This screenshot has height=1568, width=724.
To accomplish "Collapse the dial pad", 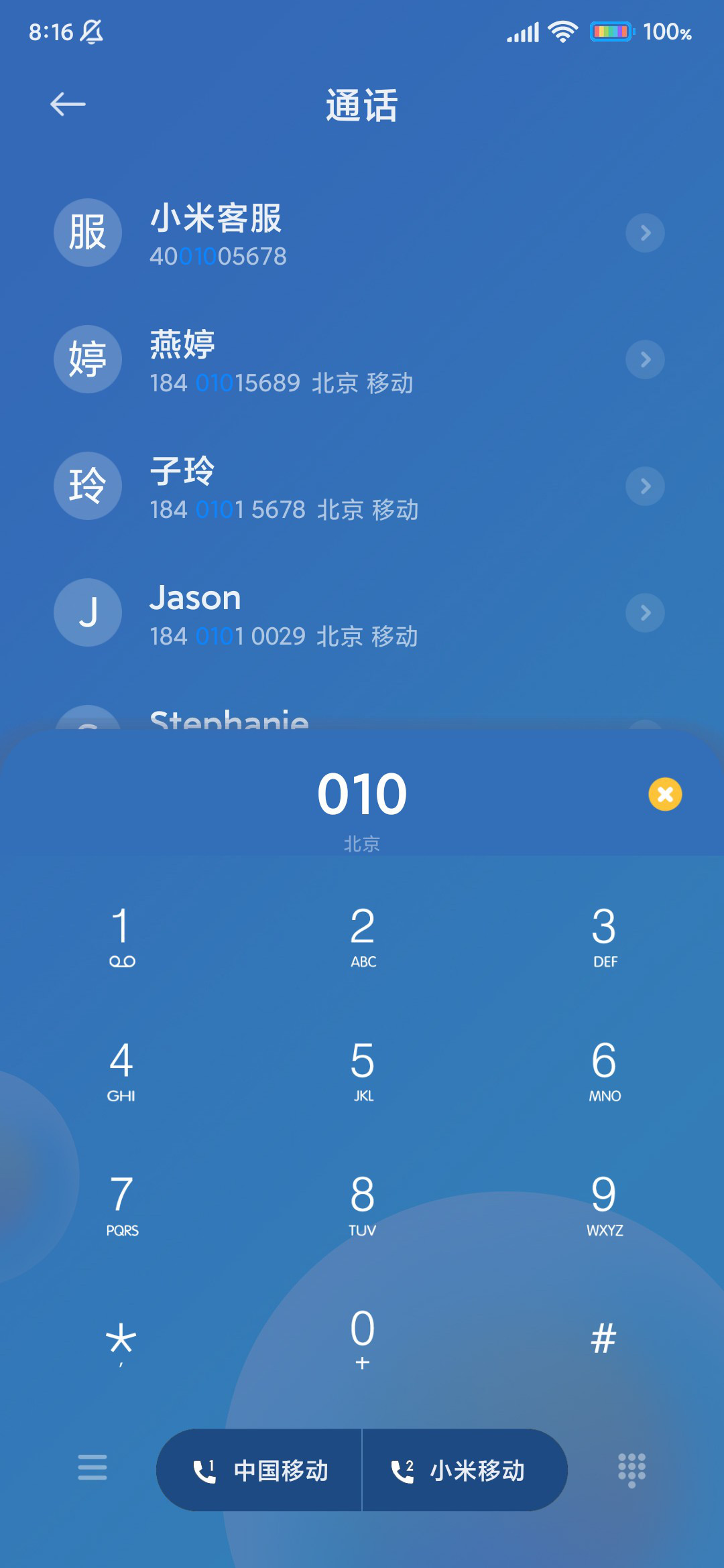I will coord(631,1469).
